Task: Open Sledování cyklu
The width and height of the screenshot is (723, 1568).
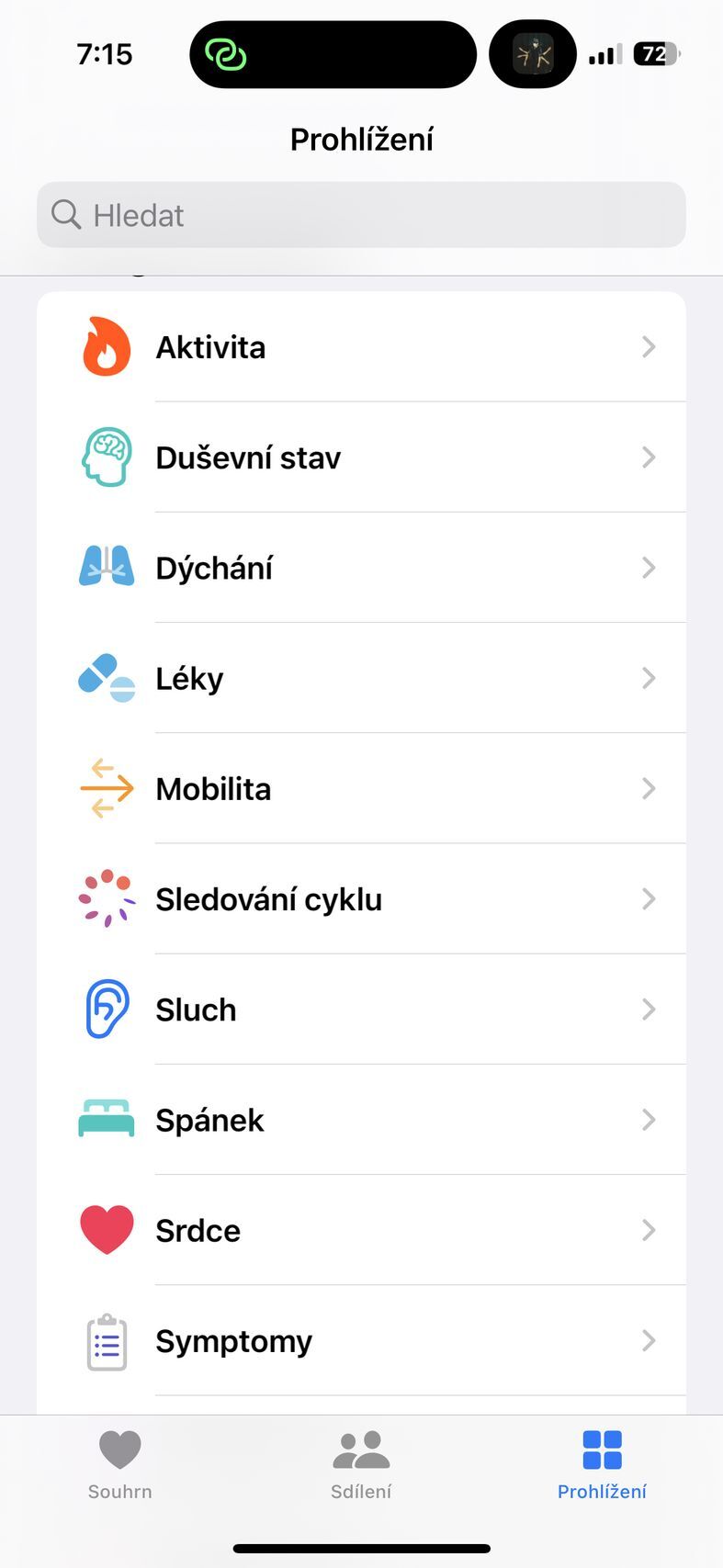Action: 361,898
